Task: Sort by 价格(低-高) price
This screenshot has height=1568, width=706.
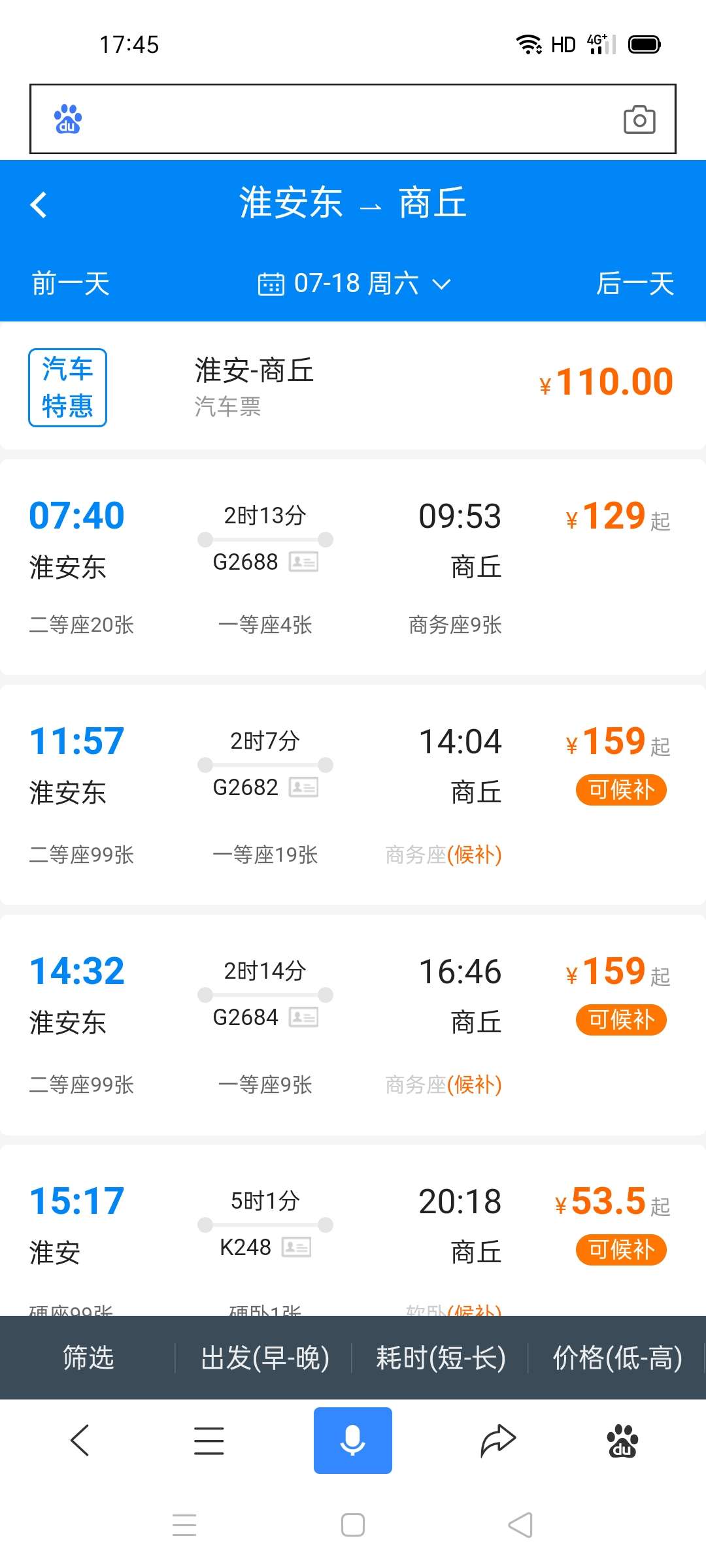Action: tap(617, 1358)
